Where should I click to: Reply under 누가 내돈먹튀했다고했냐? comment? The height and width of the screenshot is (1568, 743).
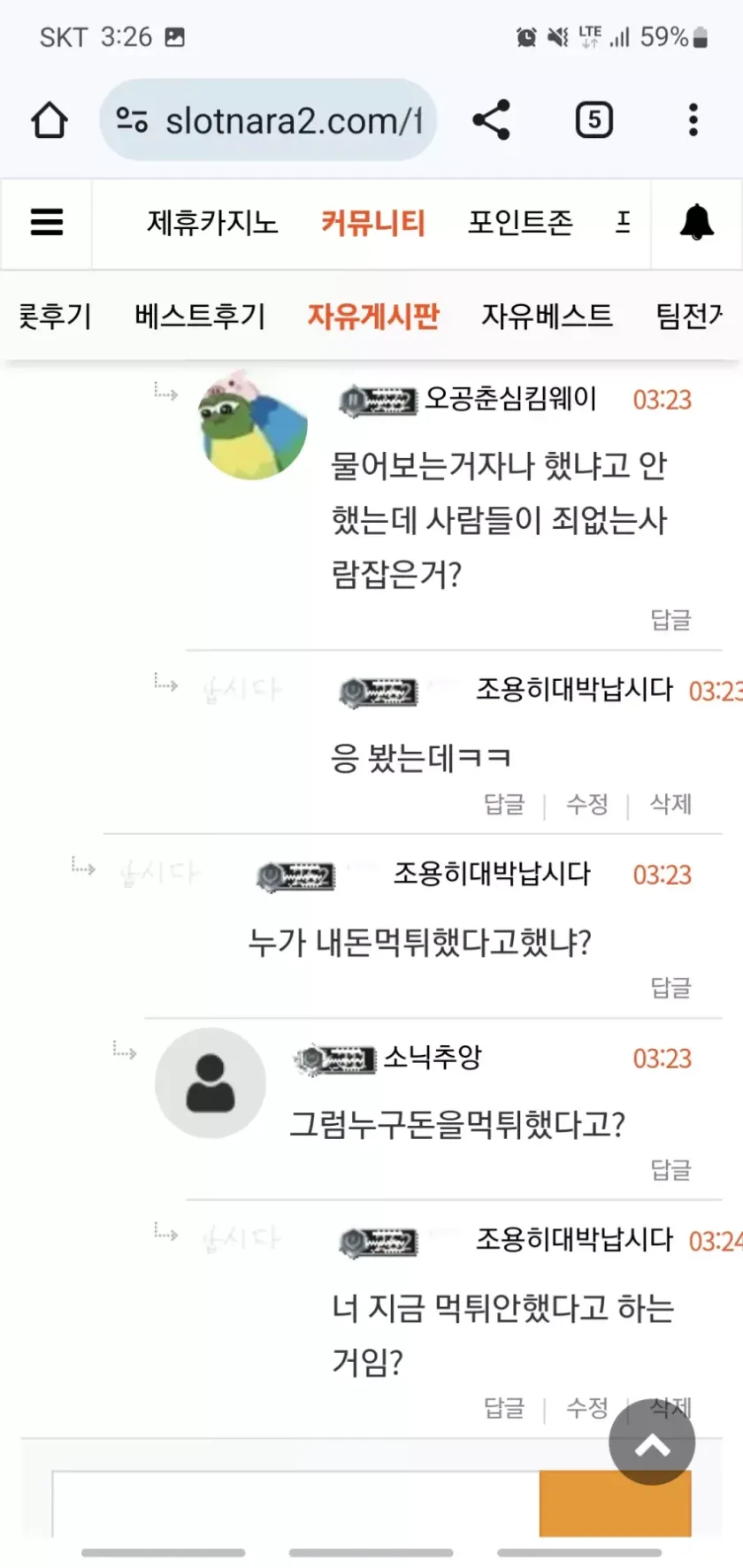pyautogui.click(x=670, y=987)
